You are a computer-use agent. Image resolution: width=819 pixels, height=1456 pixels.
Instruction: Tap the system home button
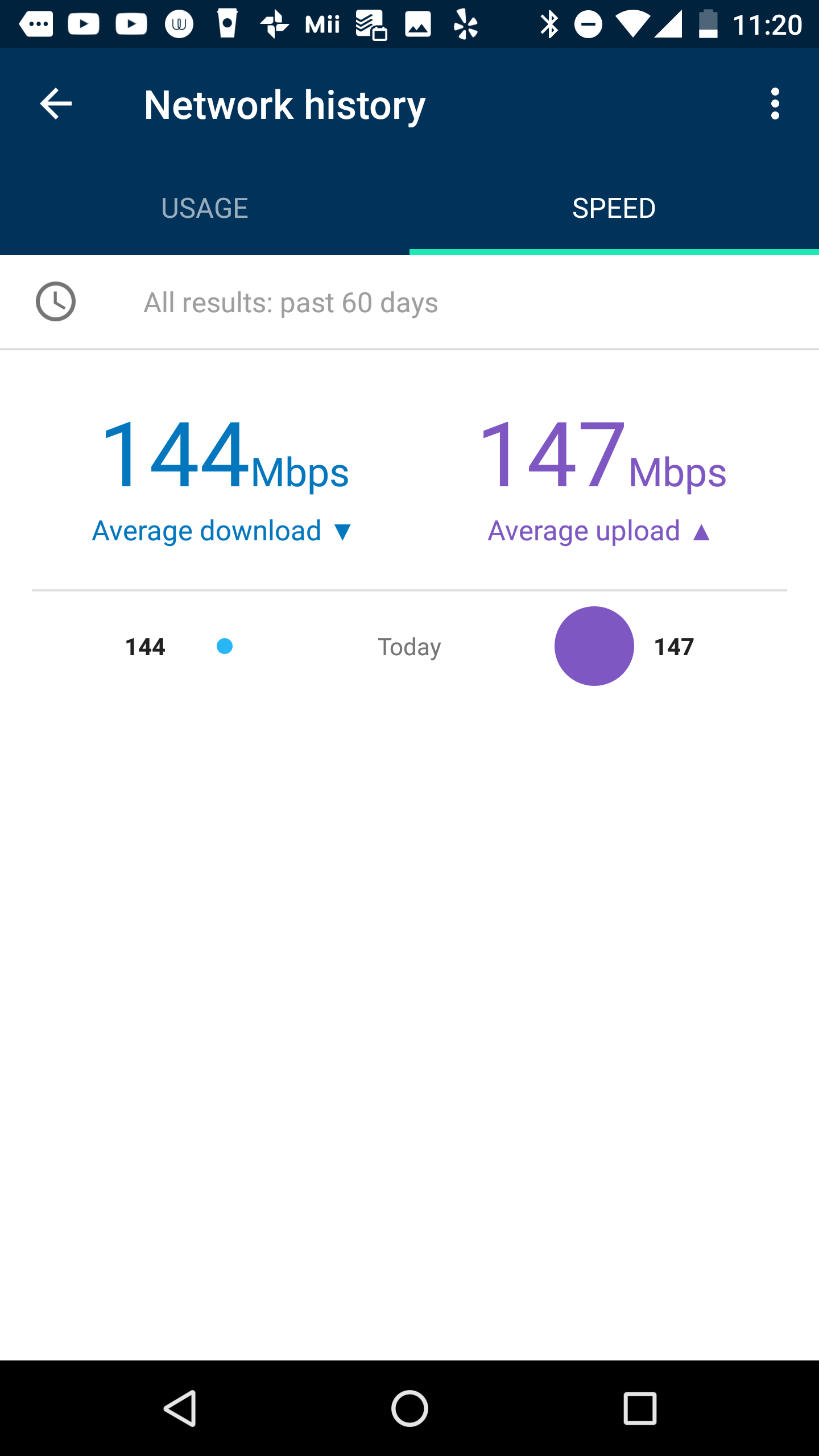[x=409, y=1408]
